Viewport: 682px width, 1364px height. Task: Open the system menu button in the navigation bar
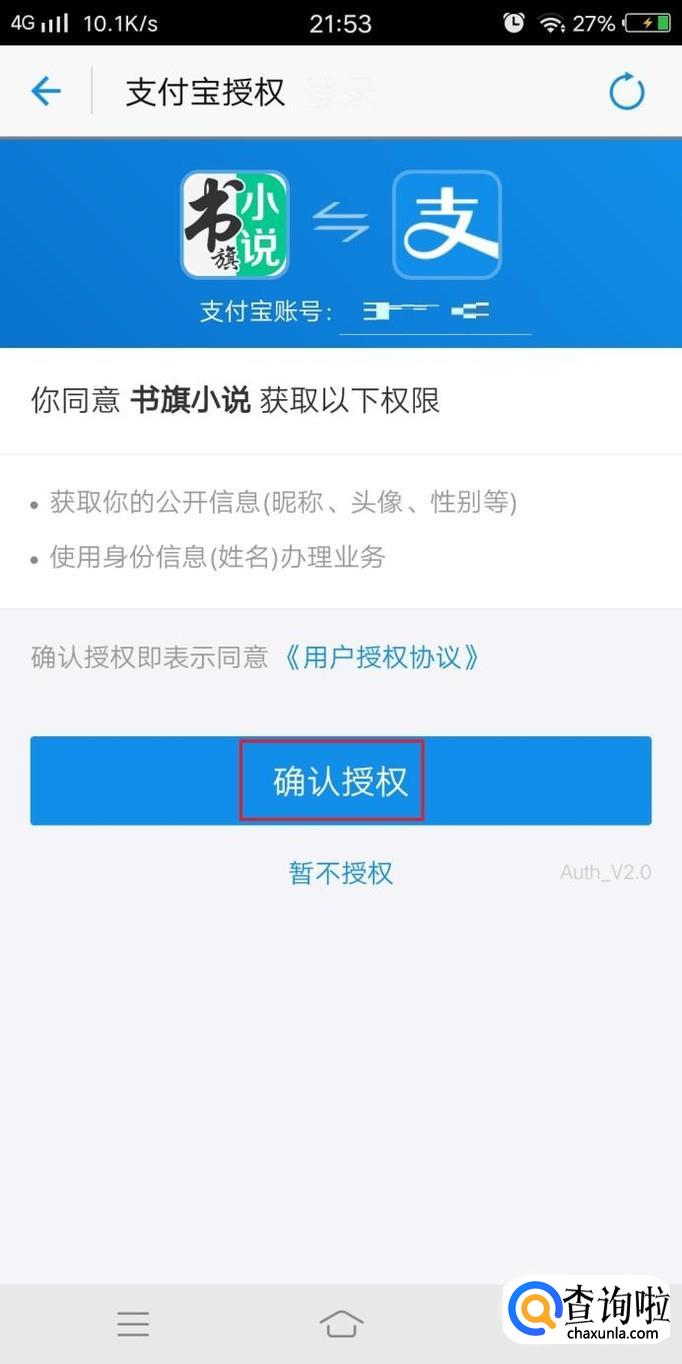133,1324
